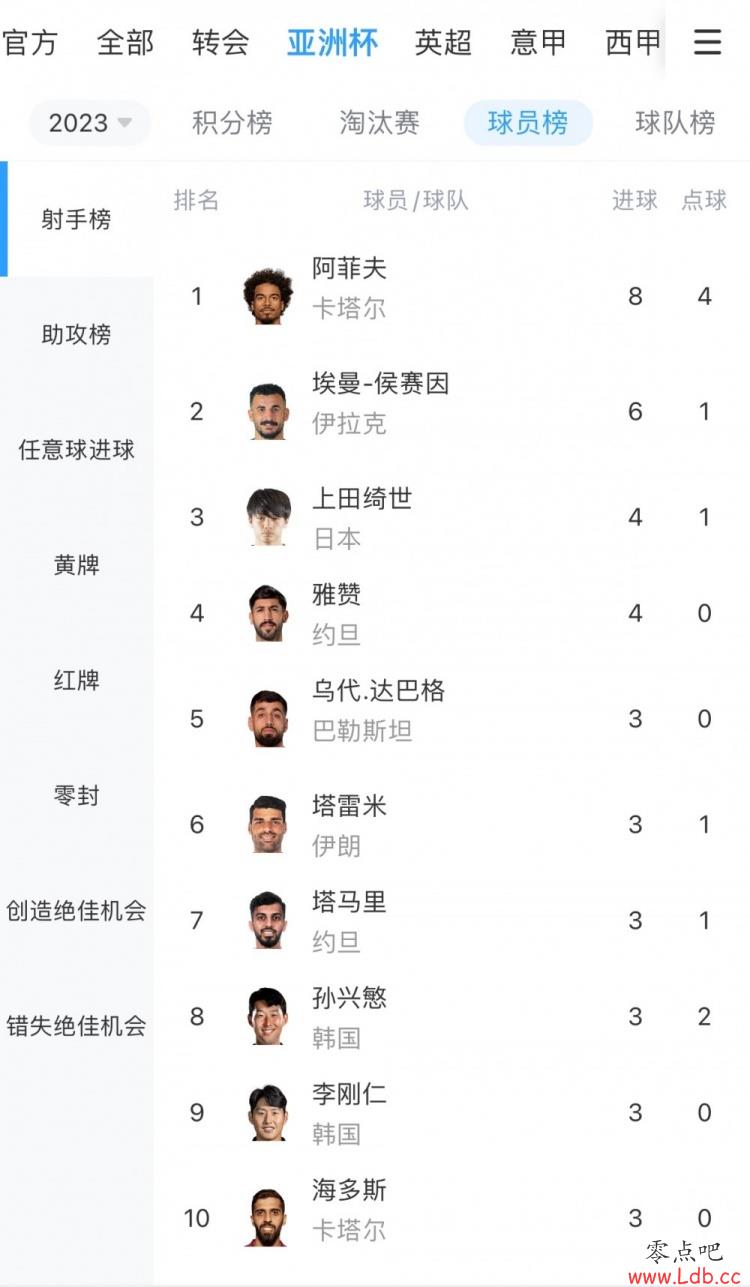This screenshot has height=1287, width=750.
Task: Open player 孙兴慜's row
Action: 452,1016
